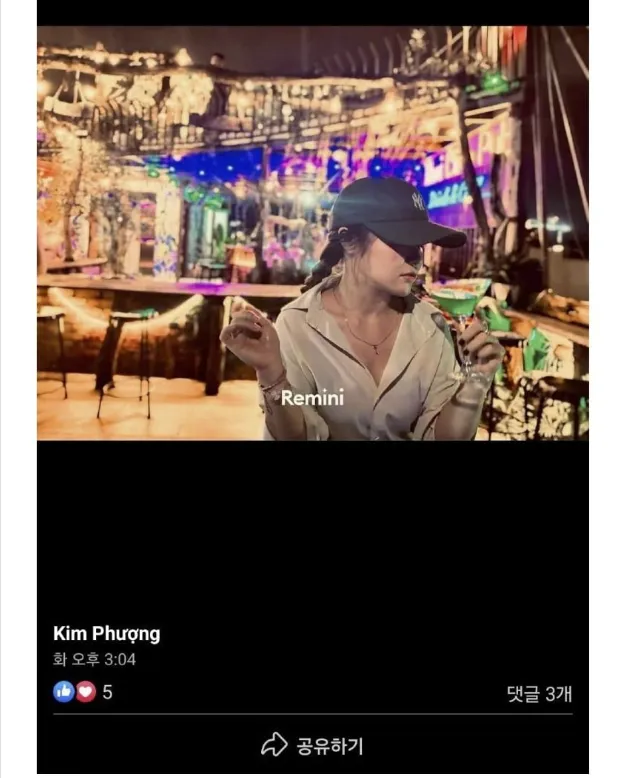Tap the photo to toggle overlay
The width and height of the screenshot is (618, 778).
pos(312,233)
